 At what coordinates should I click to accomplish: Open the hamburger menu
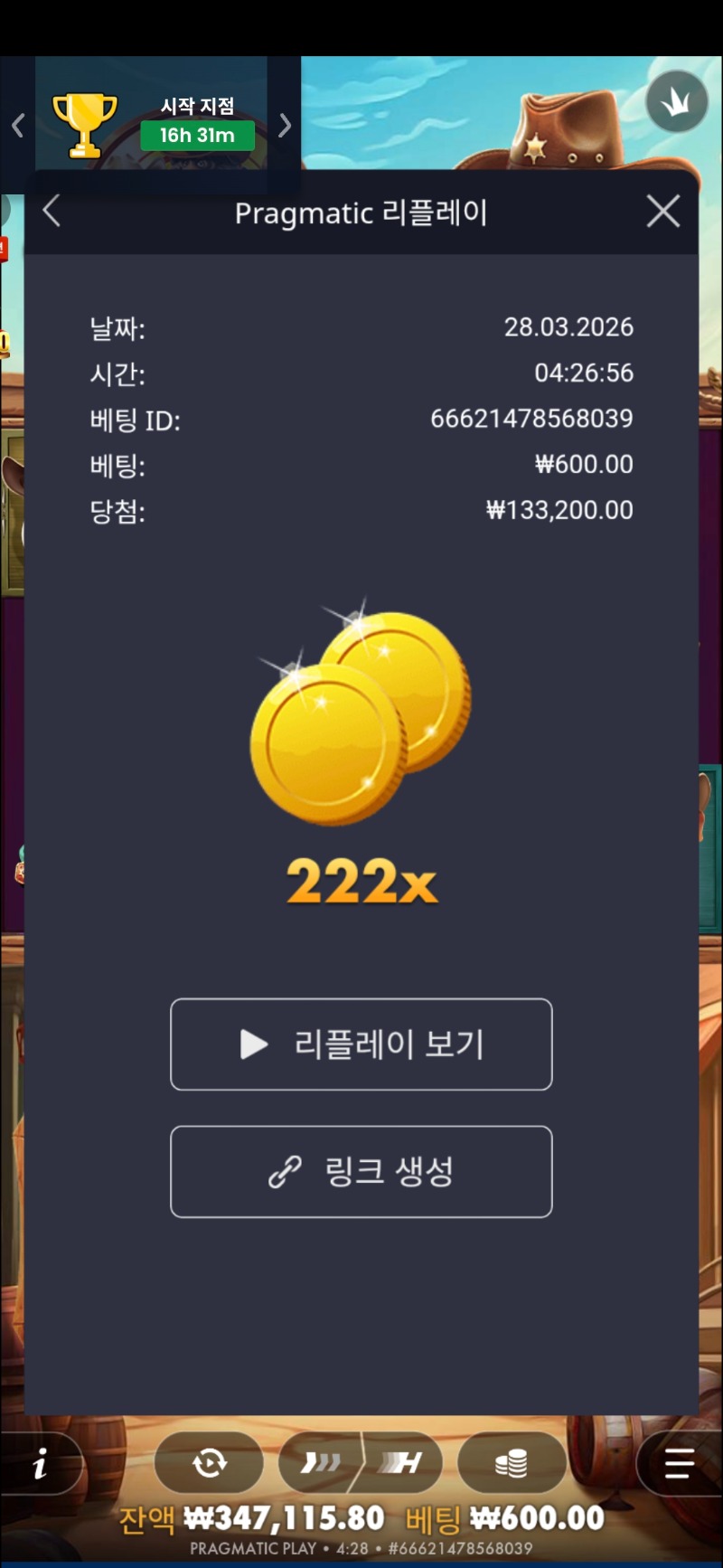tap(678, 1462)
